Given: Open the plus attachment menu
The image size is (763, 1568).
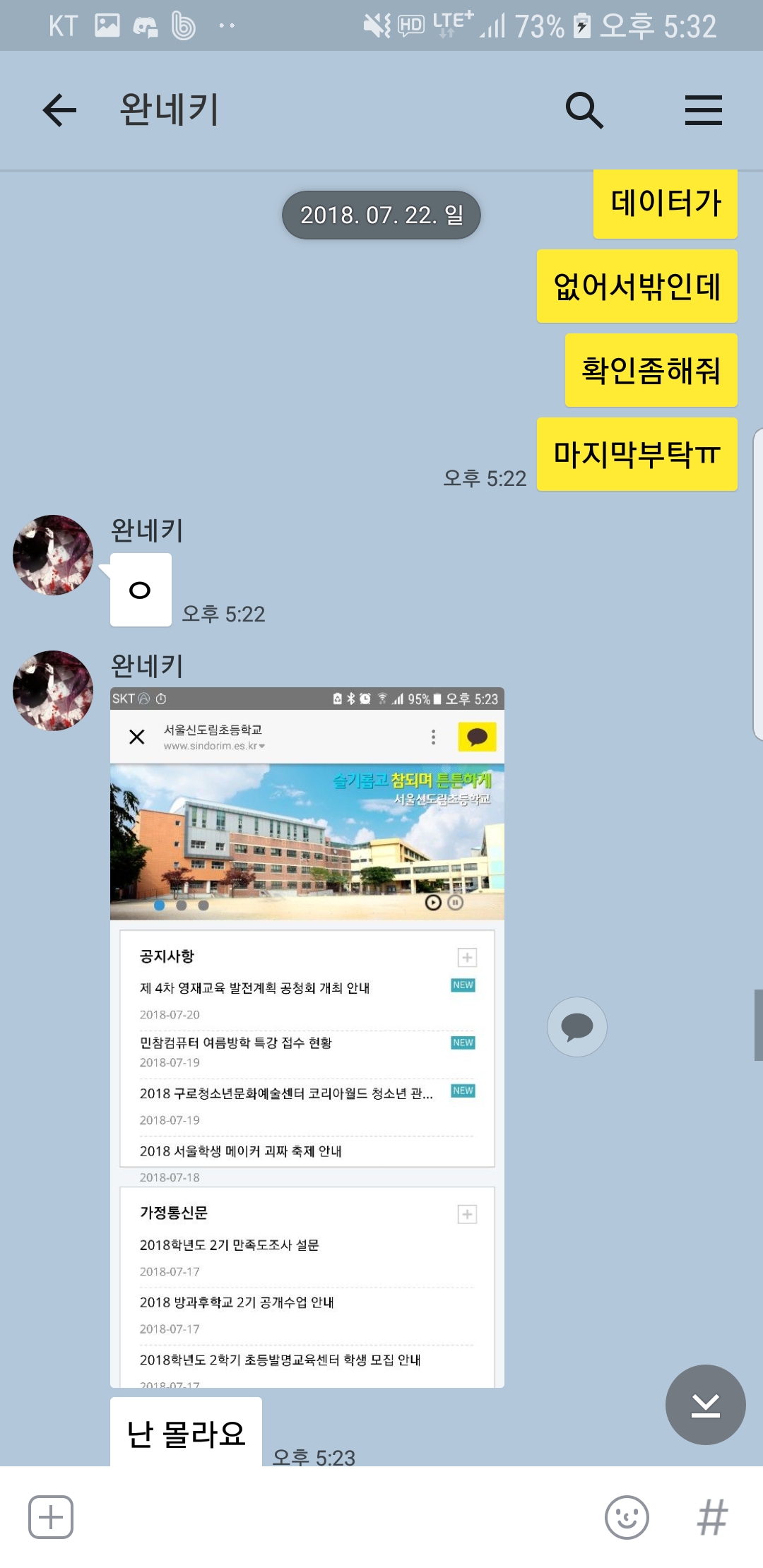Looking at the screenshot, I should point(51,1516).
